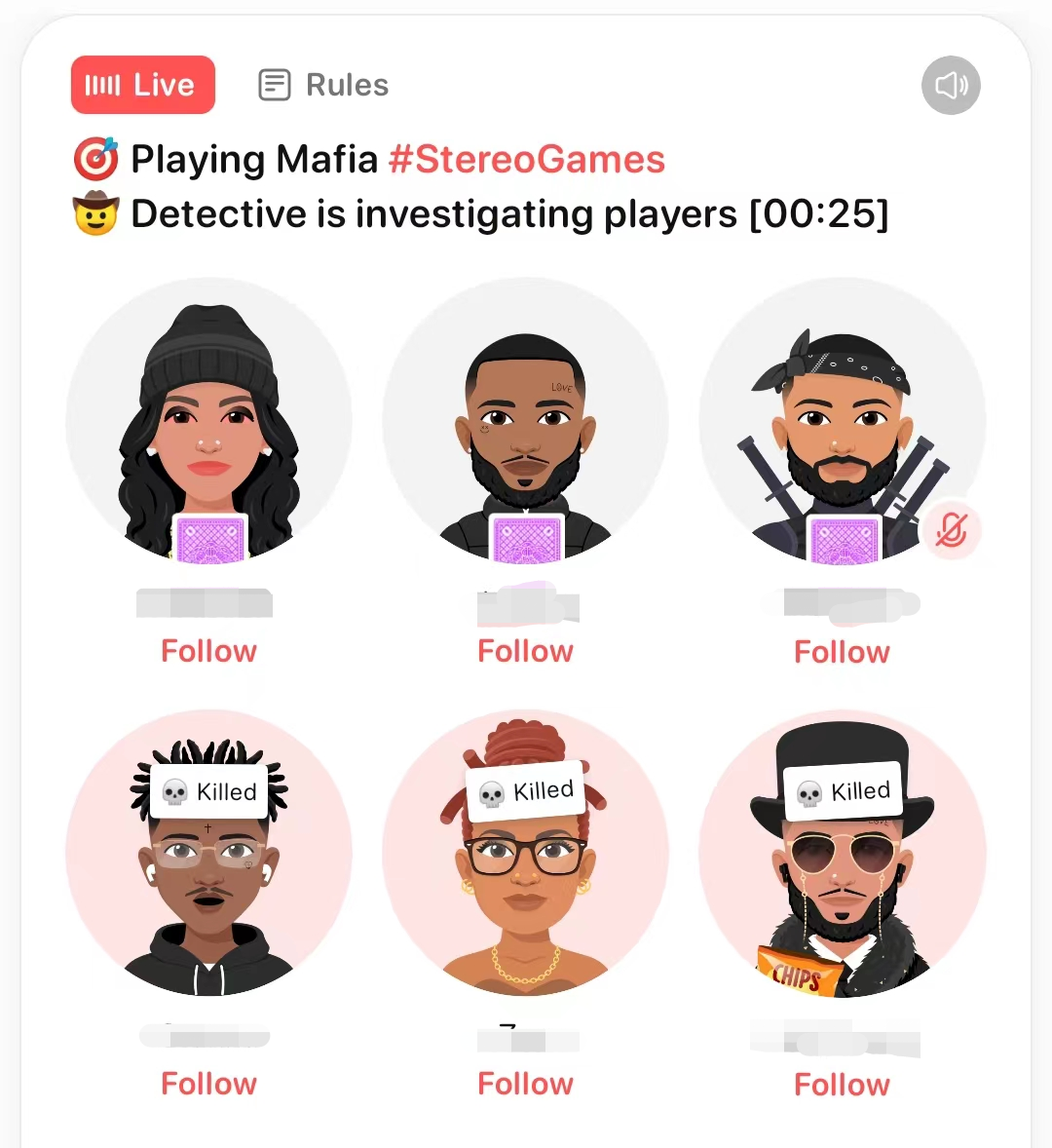1052x1148 pixels.
Task: Follow the player with LOVE forehead tattoo
Action: point(525,651)
